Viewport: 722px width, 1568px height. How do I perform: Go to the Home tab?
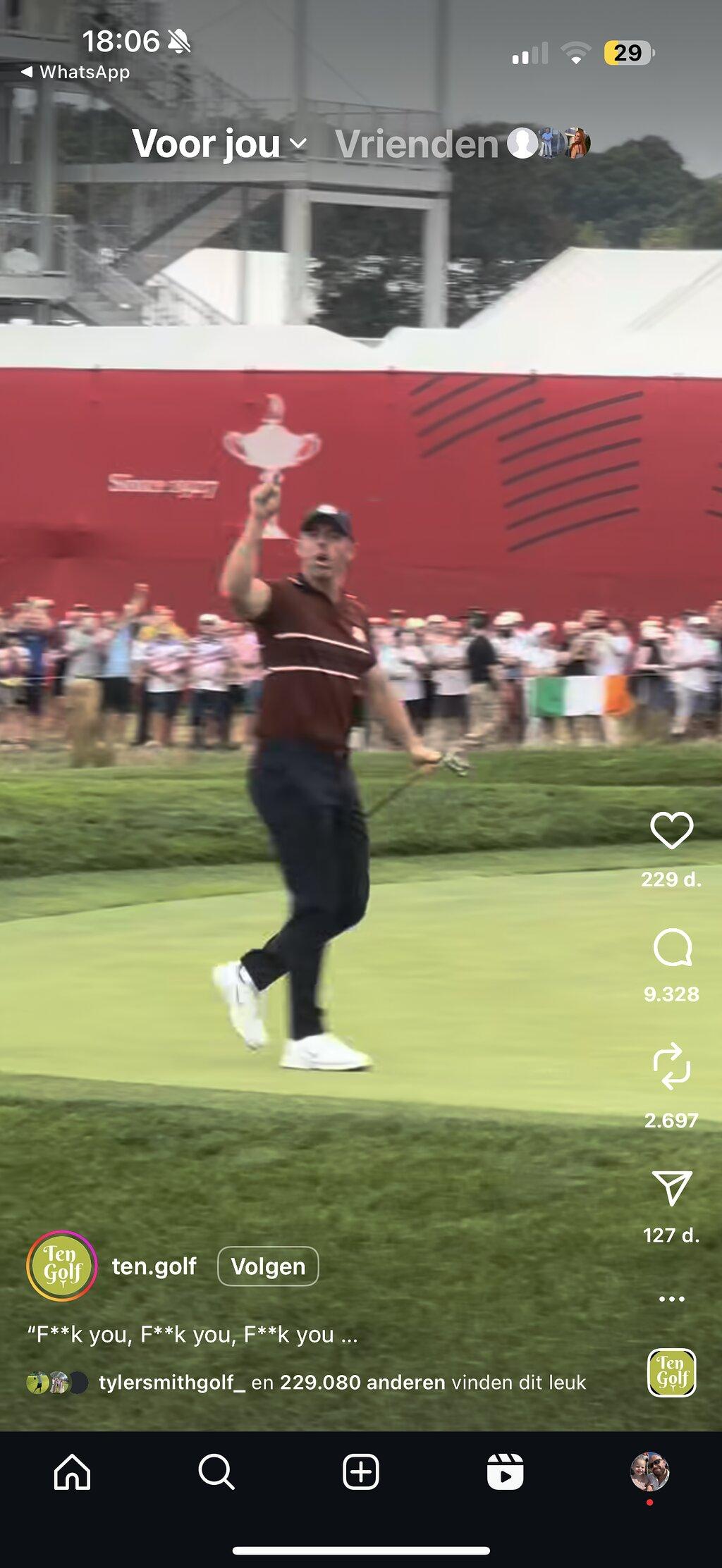pos(73,1472)
